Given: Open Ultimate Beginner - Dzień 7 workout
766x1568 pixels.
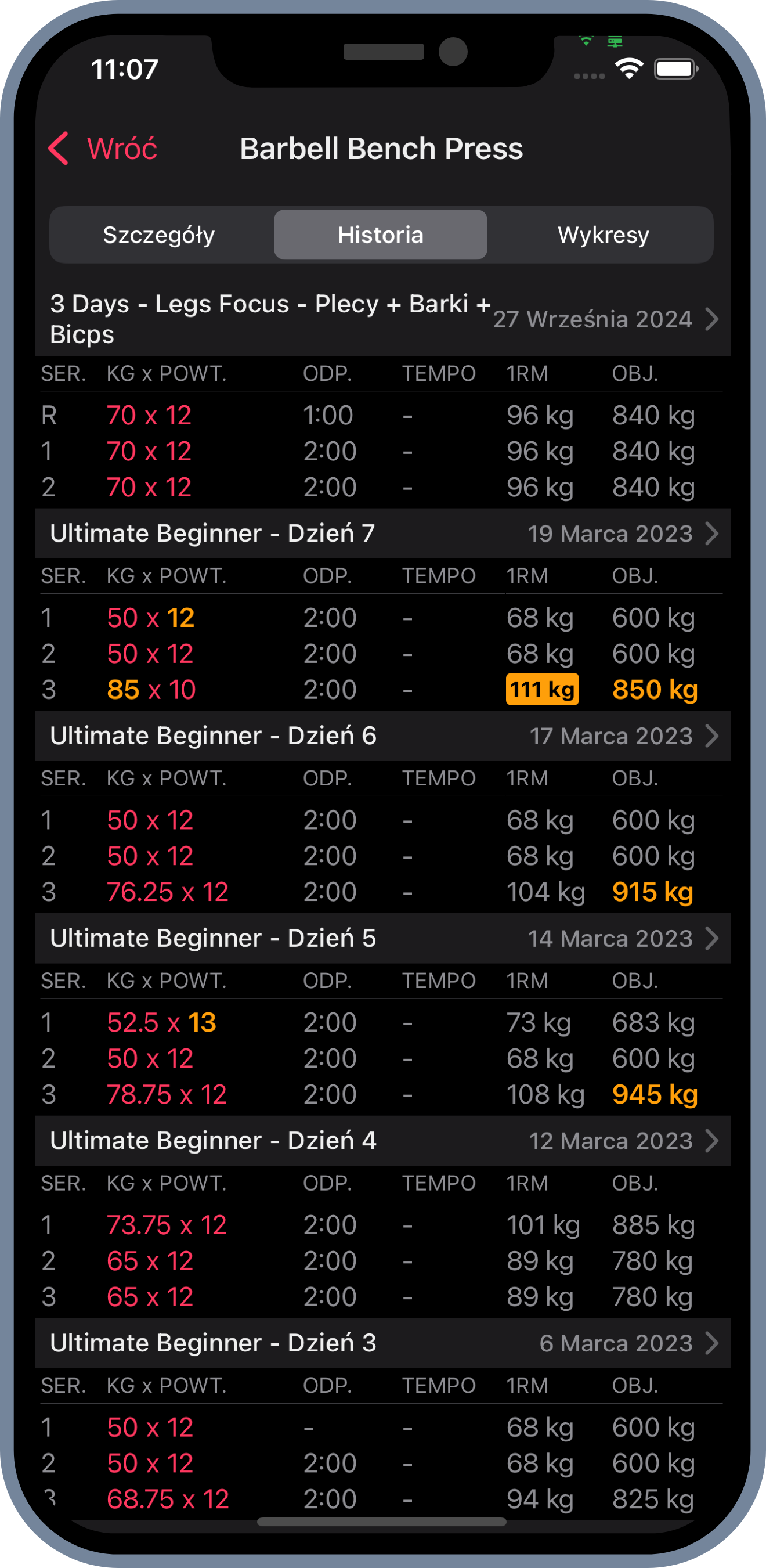Looking at the screenshot, I should [382, 534].
